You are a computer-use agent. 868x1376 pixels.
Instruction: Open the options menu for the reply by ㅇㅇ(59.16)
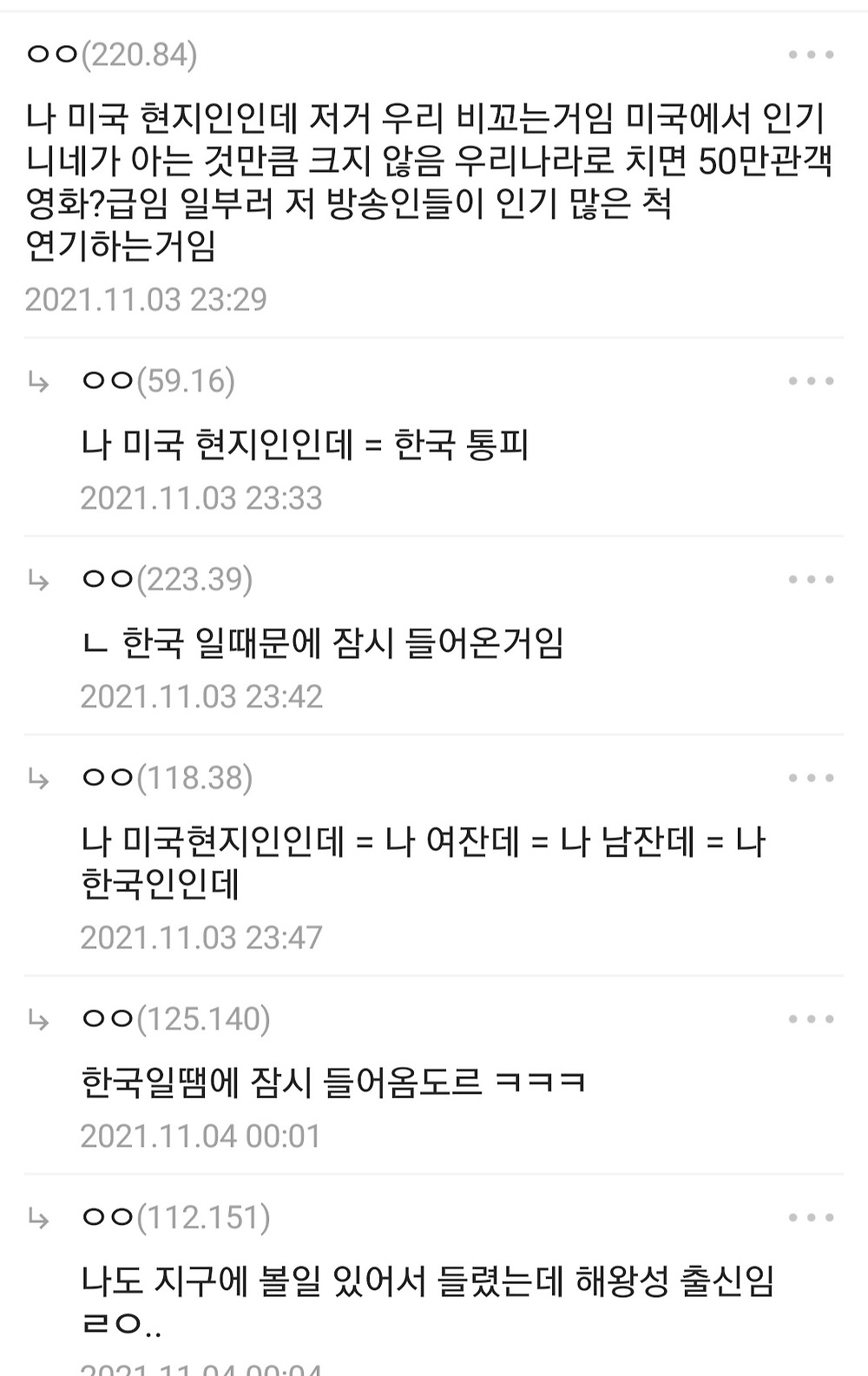(811, 381)
